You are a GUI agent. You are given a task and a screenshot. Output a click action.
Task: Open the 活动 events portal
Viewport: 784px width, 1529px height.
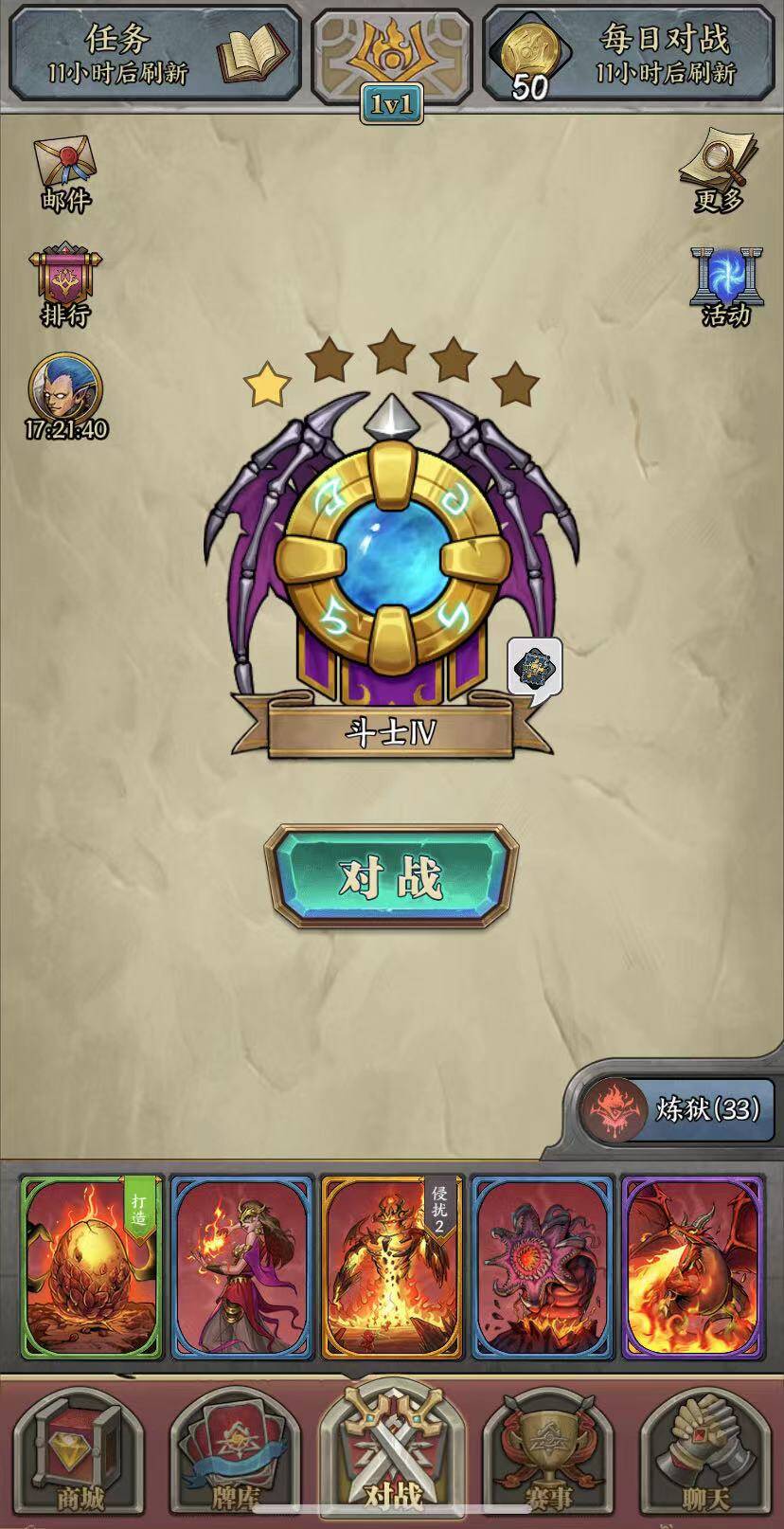pyautogui.click(x=725, y=286)
